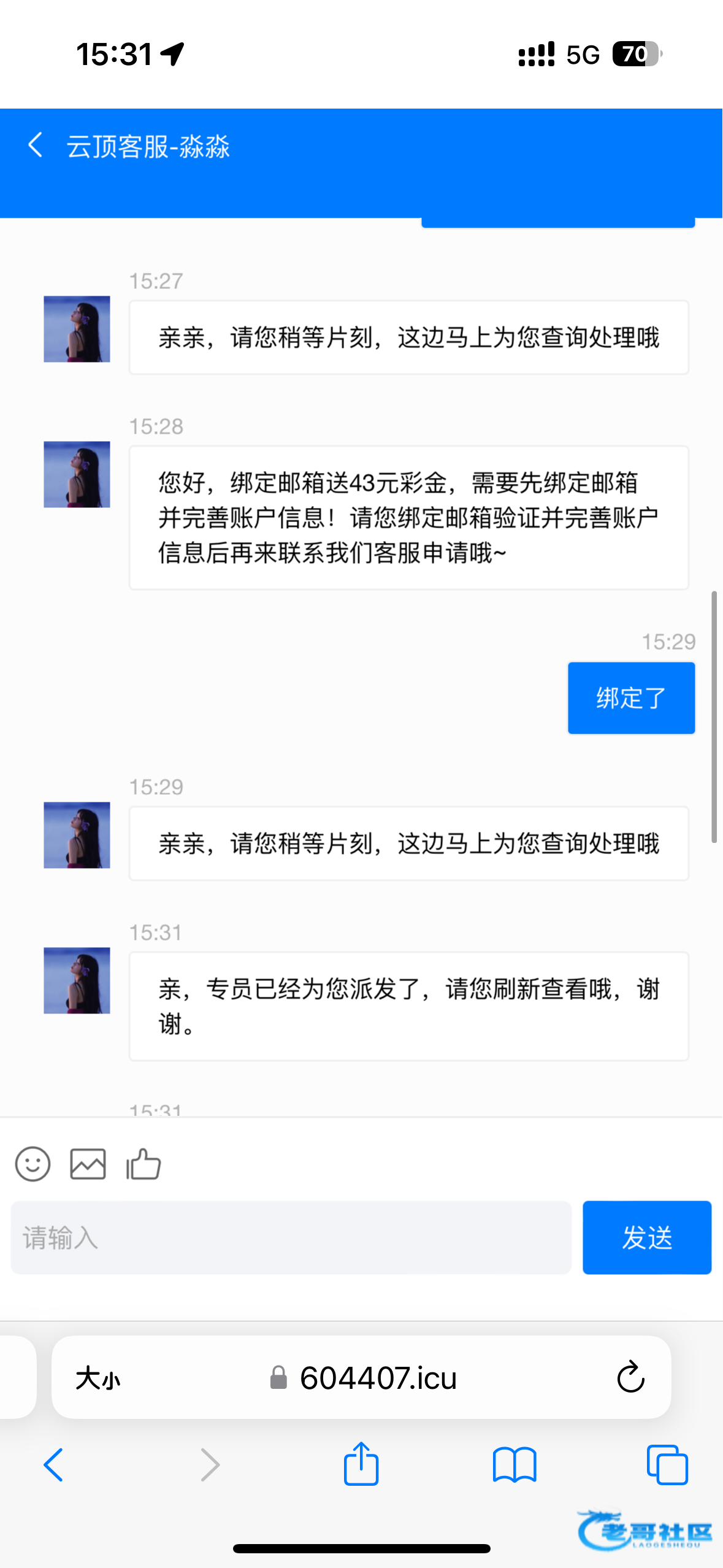Image resolution: width=723 pixels, height=1568 pixels.
Task: Tap the thumbs-up rating icon
Action: (143, 1164)
